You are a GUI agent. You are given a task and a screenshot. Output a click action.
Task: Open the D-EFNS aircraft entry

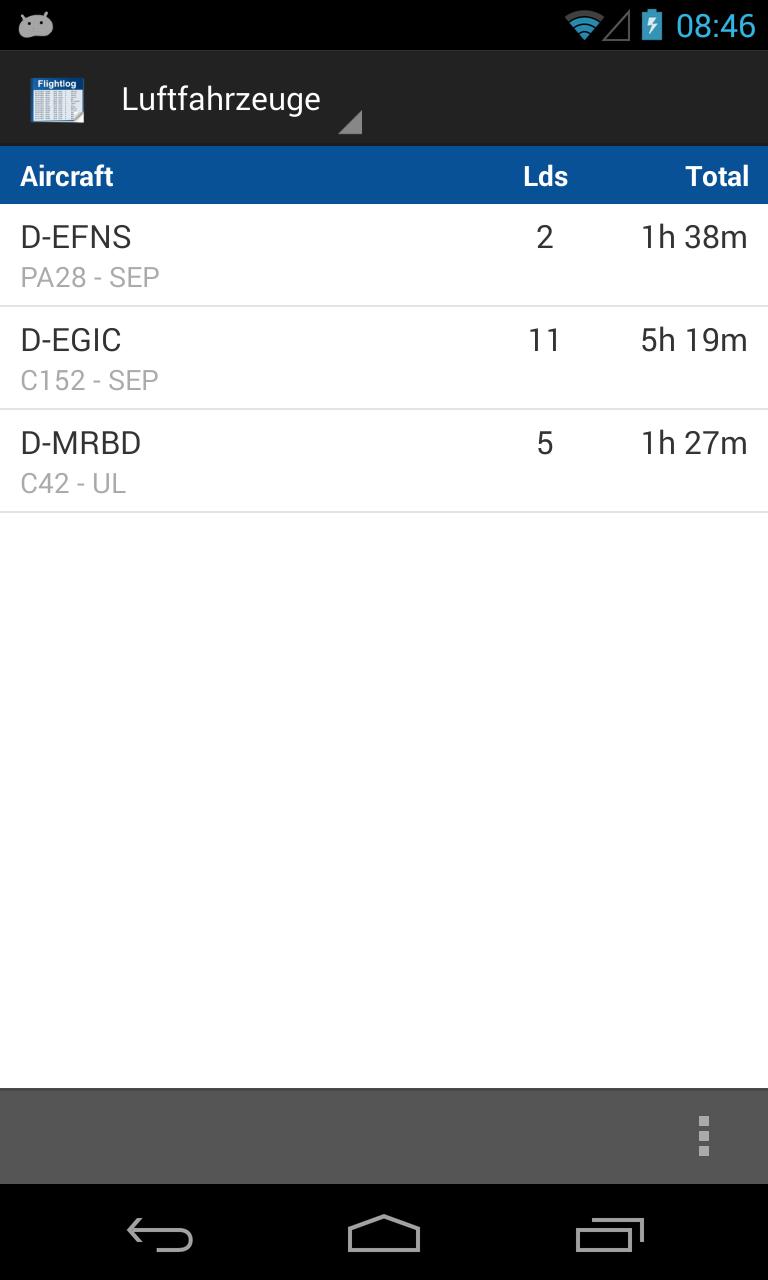click(384, 256)
